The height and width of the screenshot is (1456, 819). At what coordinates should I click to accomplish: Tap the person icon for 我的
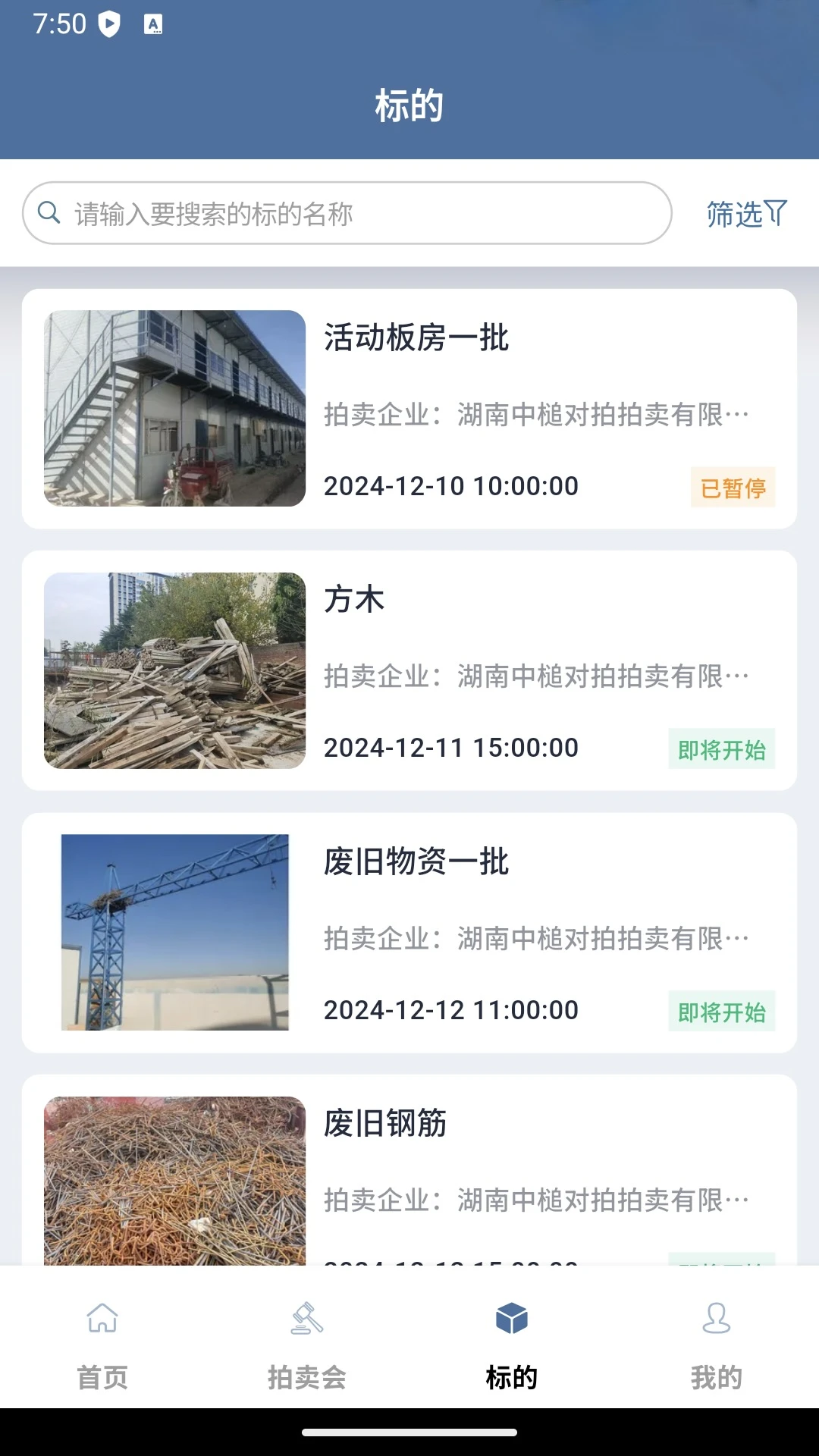coord(717,1316)
